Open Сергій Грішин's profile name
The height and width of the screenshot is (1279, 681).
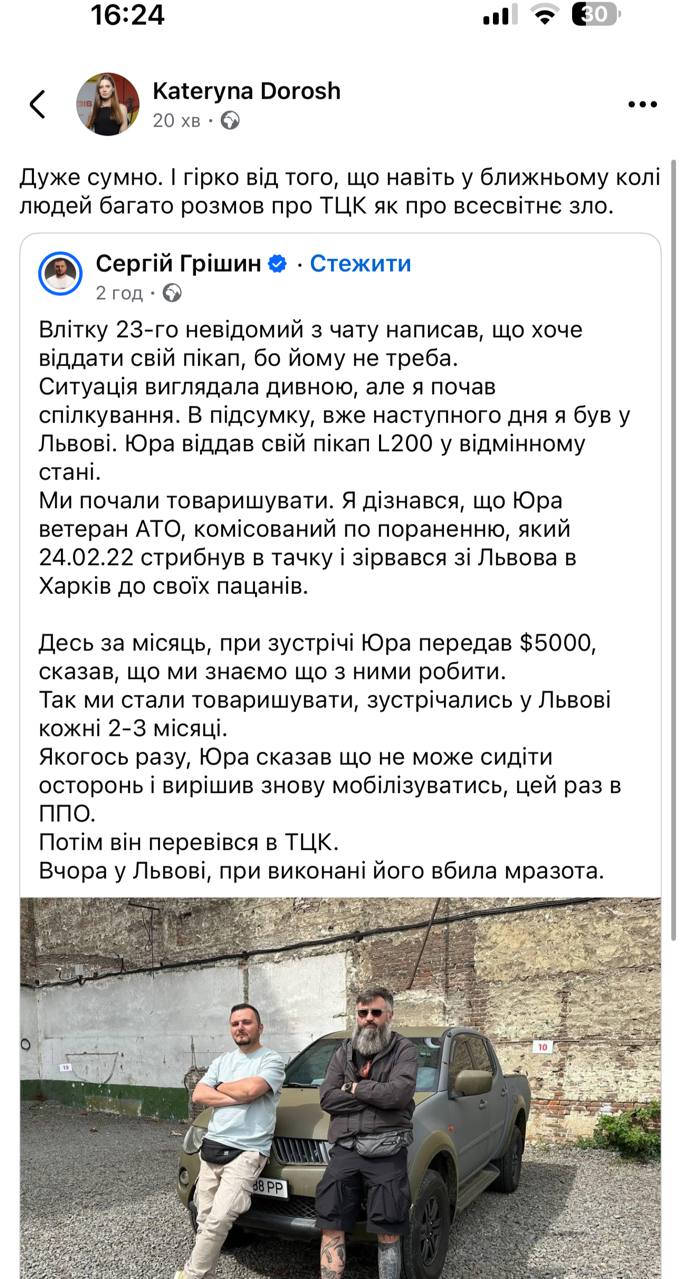(x=180, y=264)
